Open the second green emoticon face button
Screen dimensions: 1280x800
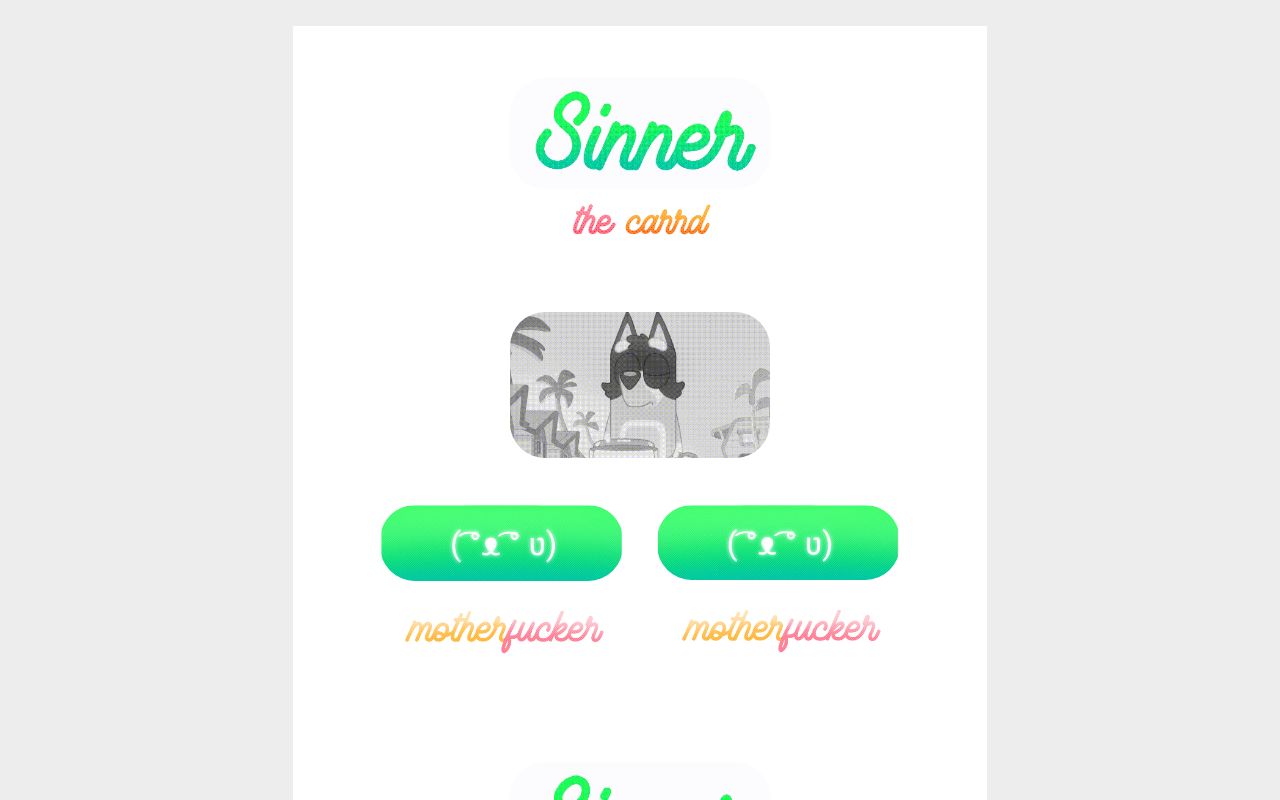777,543
